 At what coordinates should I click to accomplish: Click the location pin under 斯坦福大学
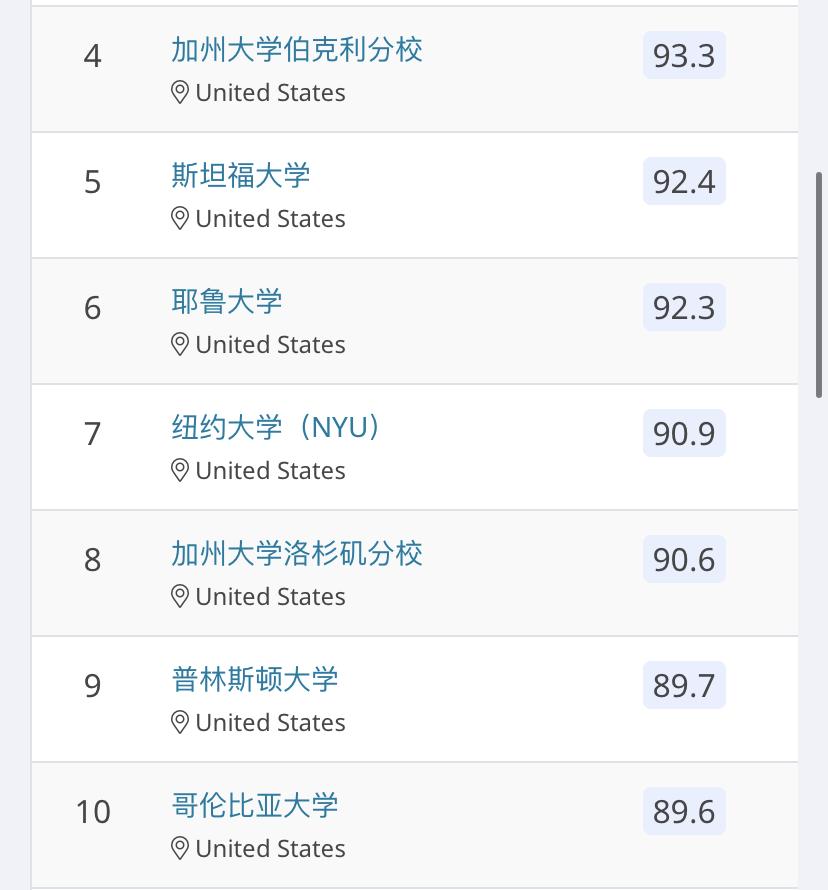pos(180,218)
